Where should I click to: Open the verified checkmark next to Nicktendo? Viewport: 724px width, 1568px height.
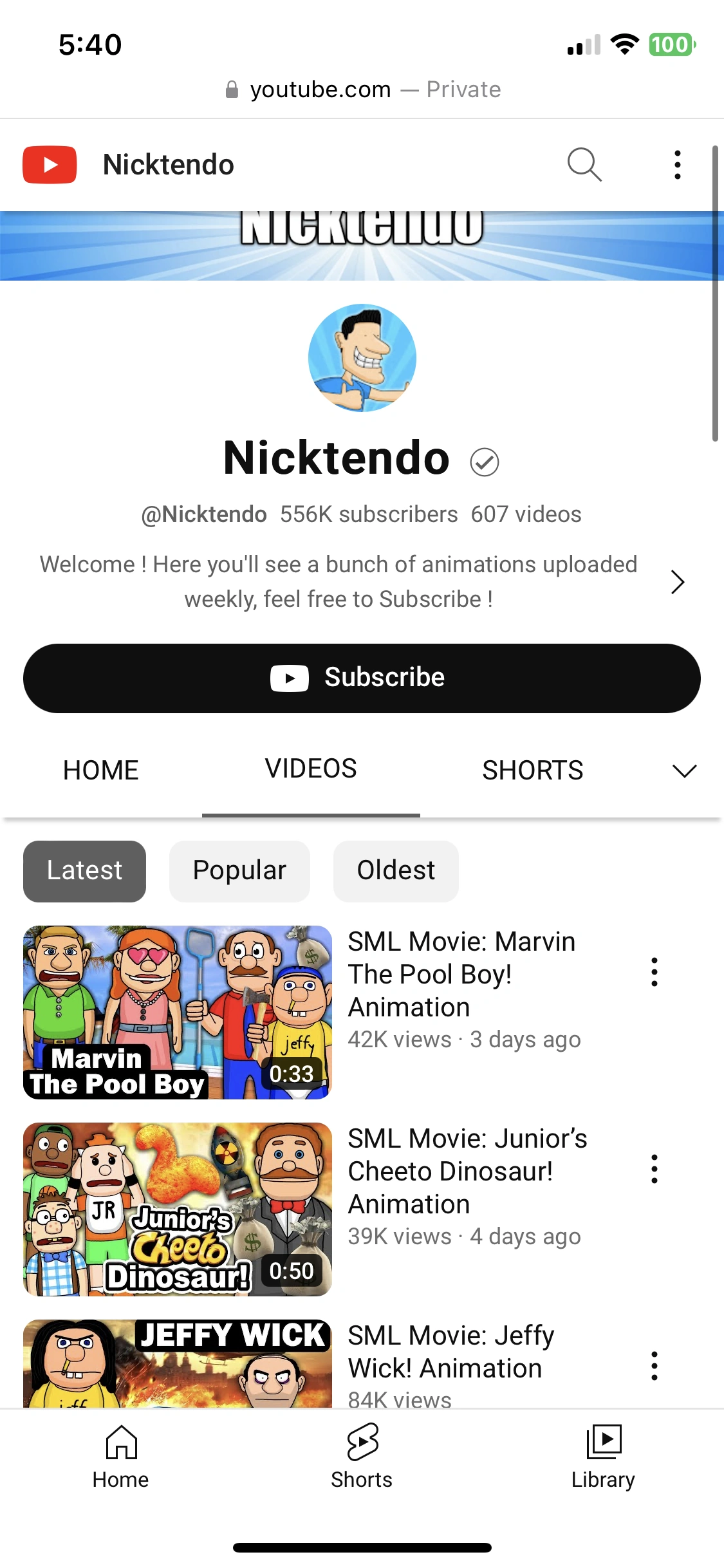pyautogui.click(x=484, y=461)
